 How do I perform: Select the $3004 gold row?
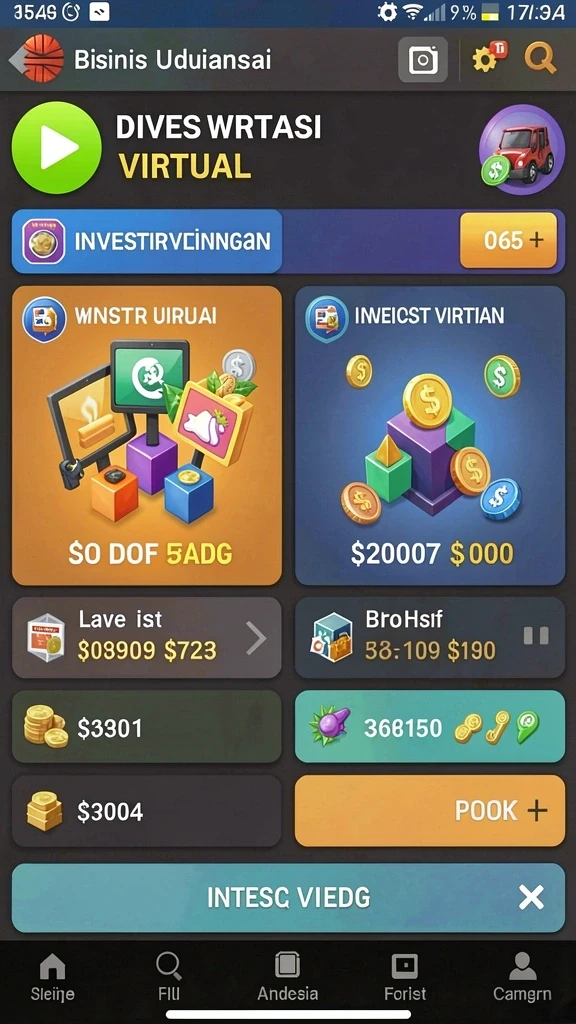[x=147, y=811]
